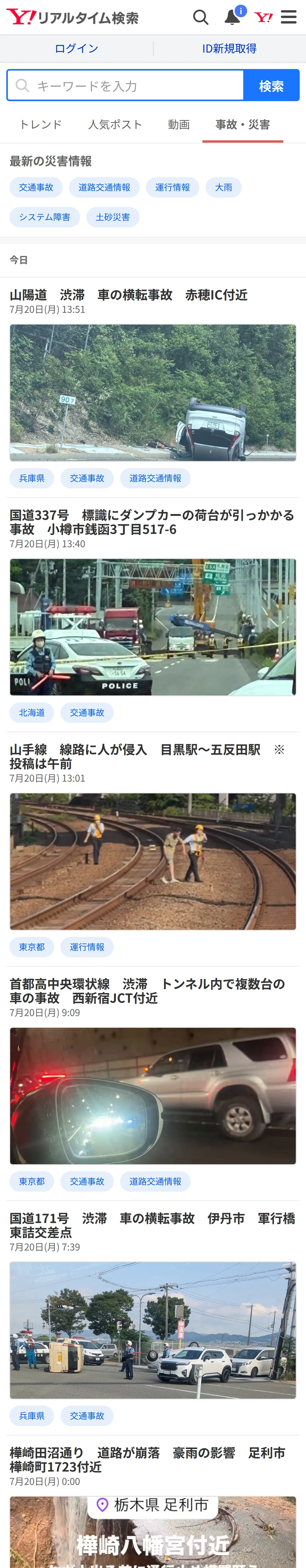
Task: Select the 大雨 disaster chip
Action: coord(224,187)
